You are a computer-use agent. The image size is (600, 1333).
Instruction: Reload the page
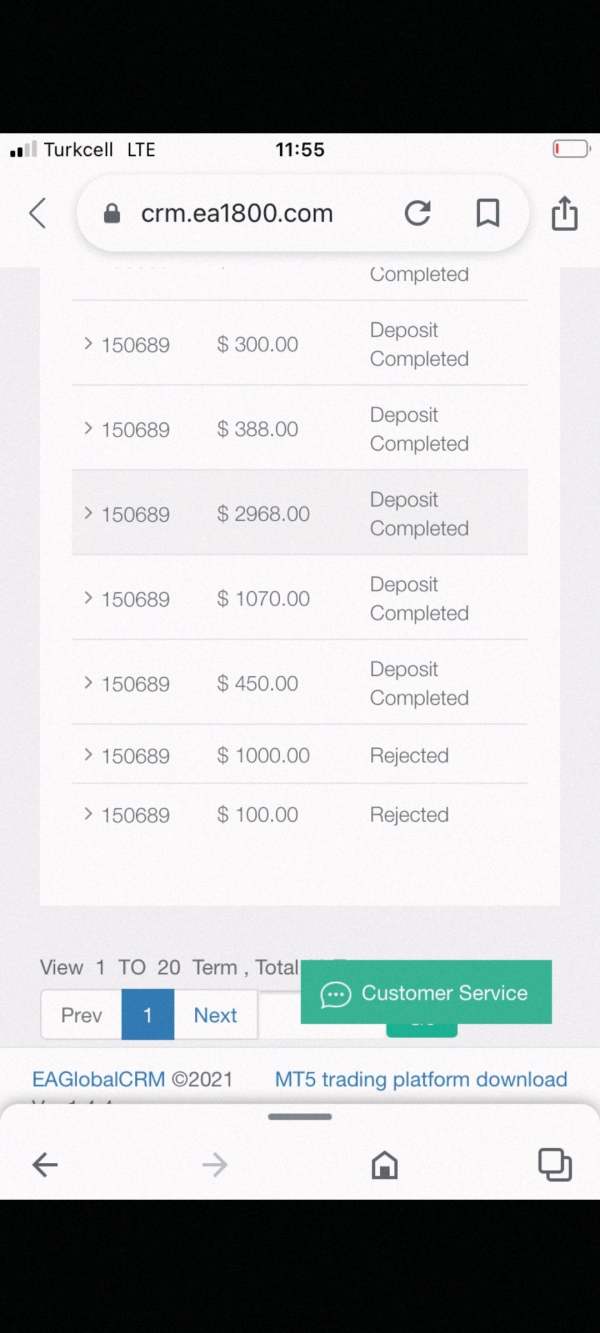(418, 213)
